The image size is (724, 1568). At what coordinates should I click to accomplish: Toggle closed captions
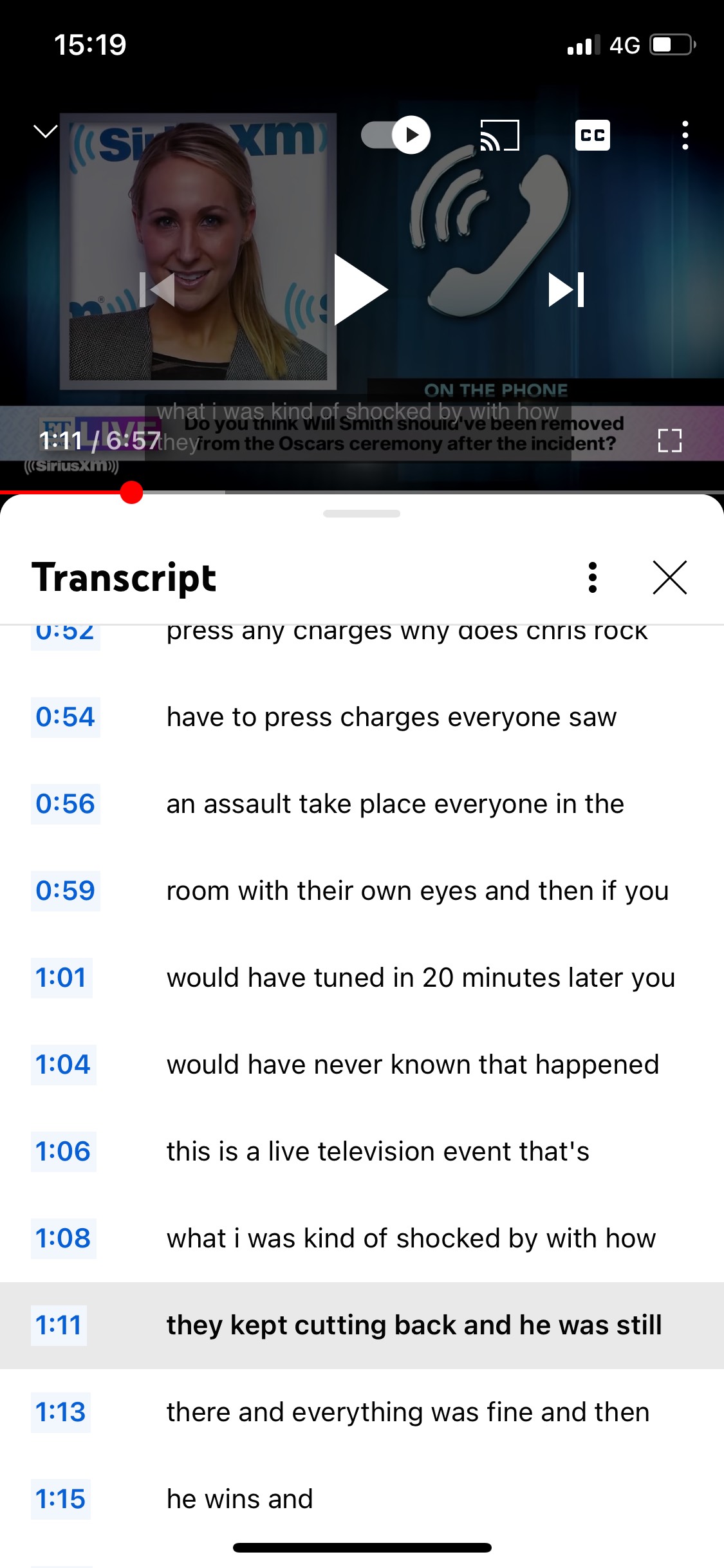(x=592, y=135)
